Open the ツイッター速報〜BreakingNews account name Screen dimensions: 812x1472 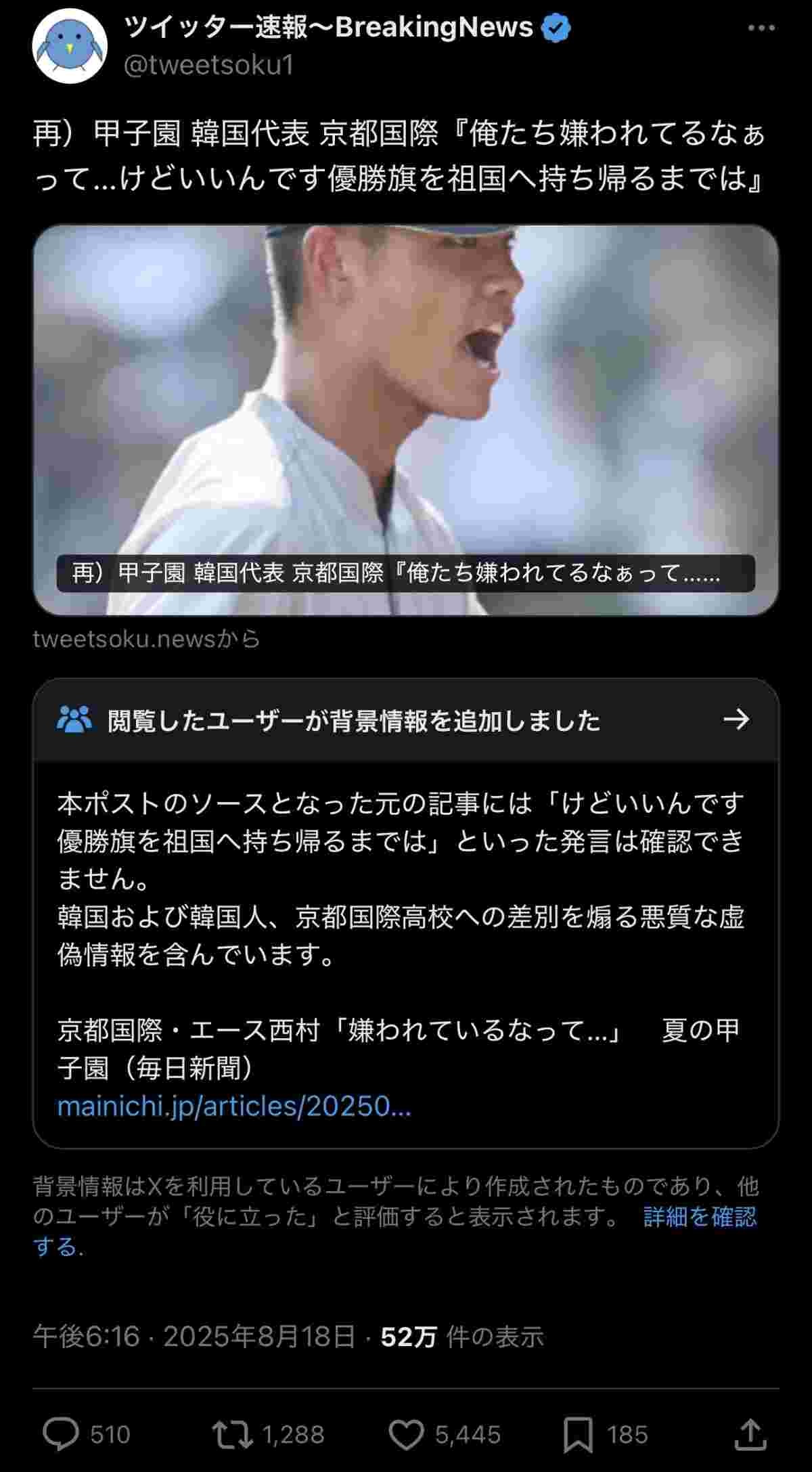point(330,27)
